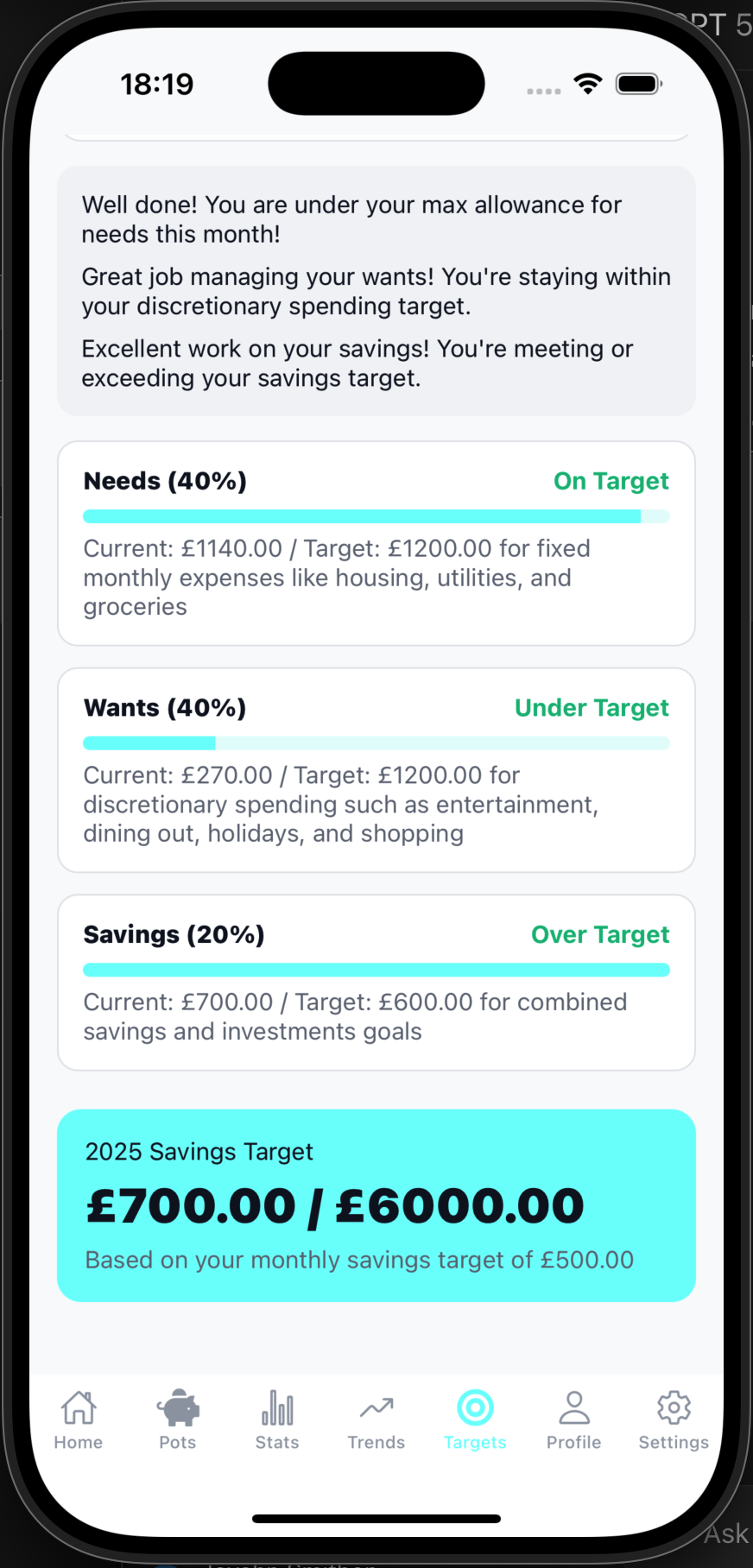Select the 'Under Target' label on Wants
753x1568 pixels.
(592, 708)
